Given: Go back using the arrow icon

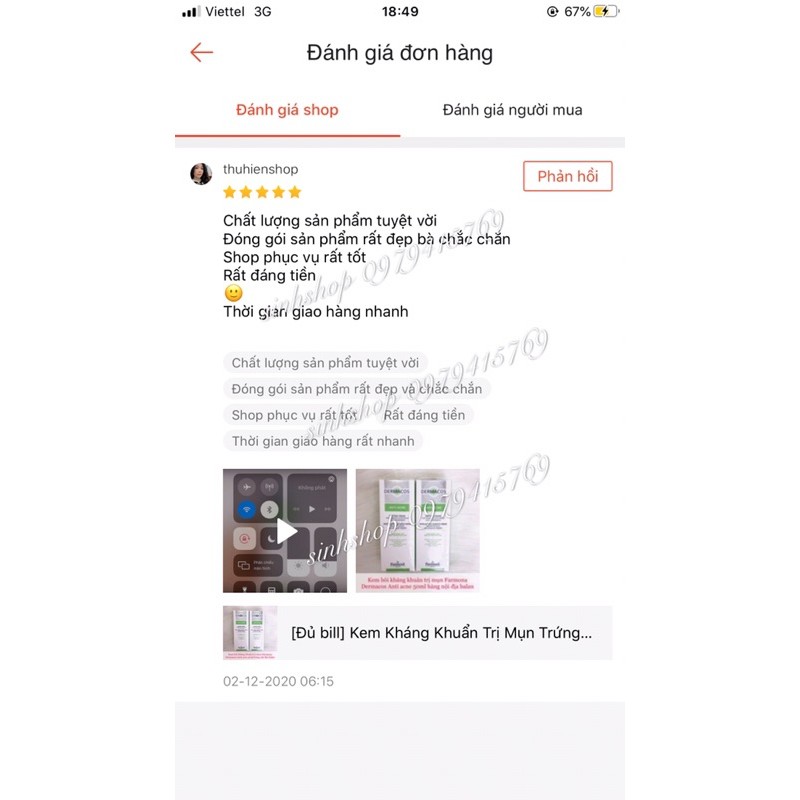Looking at the screenshot, I should [201, 53].
